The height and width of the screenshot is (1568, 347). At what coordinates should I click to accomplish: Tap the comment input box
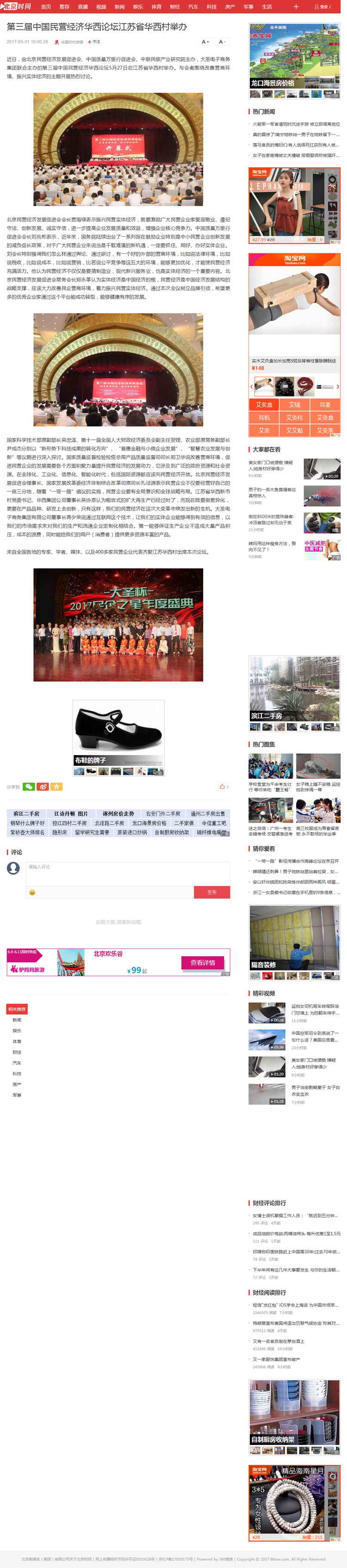point(128,872)
